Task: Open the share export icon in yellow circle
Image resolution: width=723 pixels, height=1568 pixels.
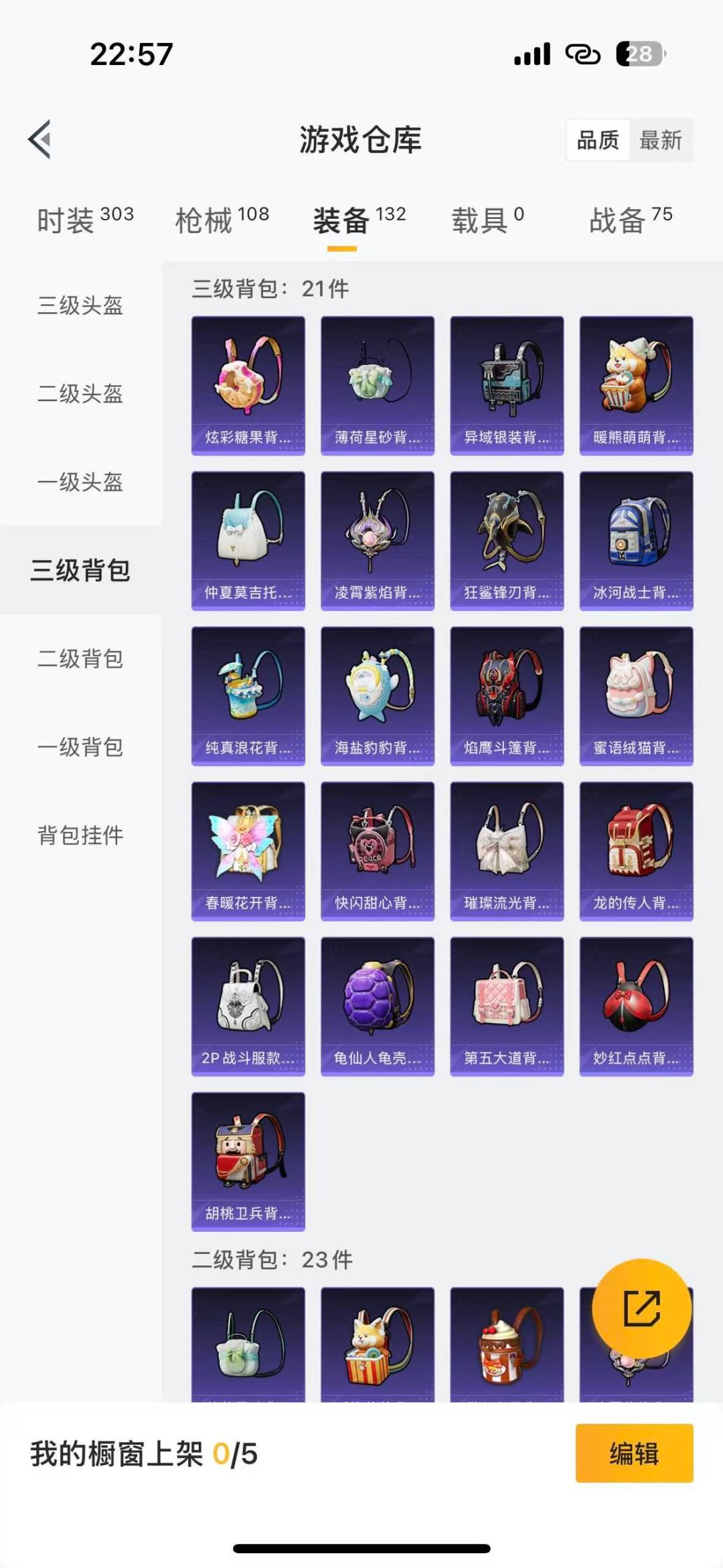Action: pyautogui.click(x=641, y=1307)
